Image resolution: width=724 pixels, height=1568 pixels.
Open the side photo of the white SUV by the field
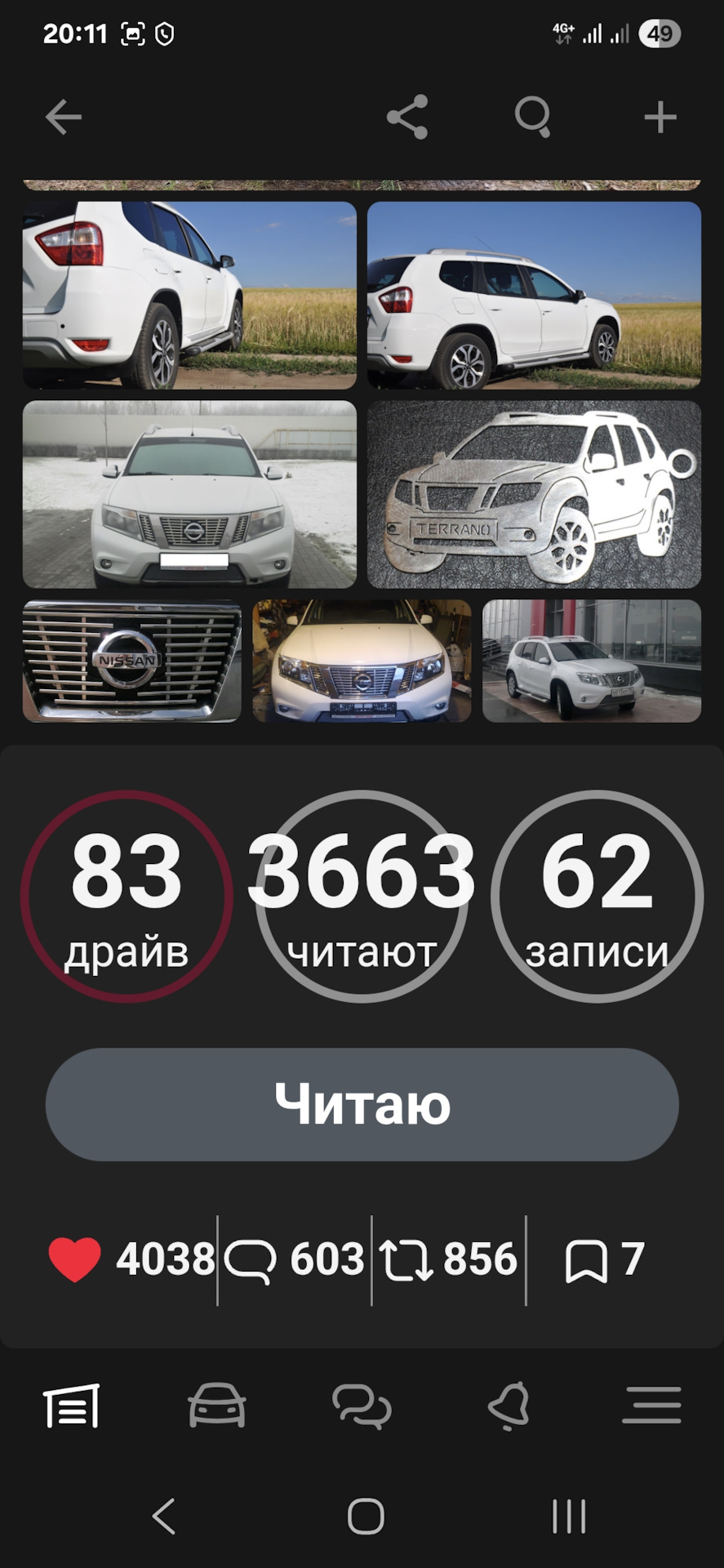click(534, 295)
